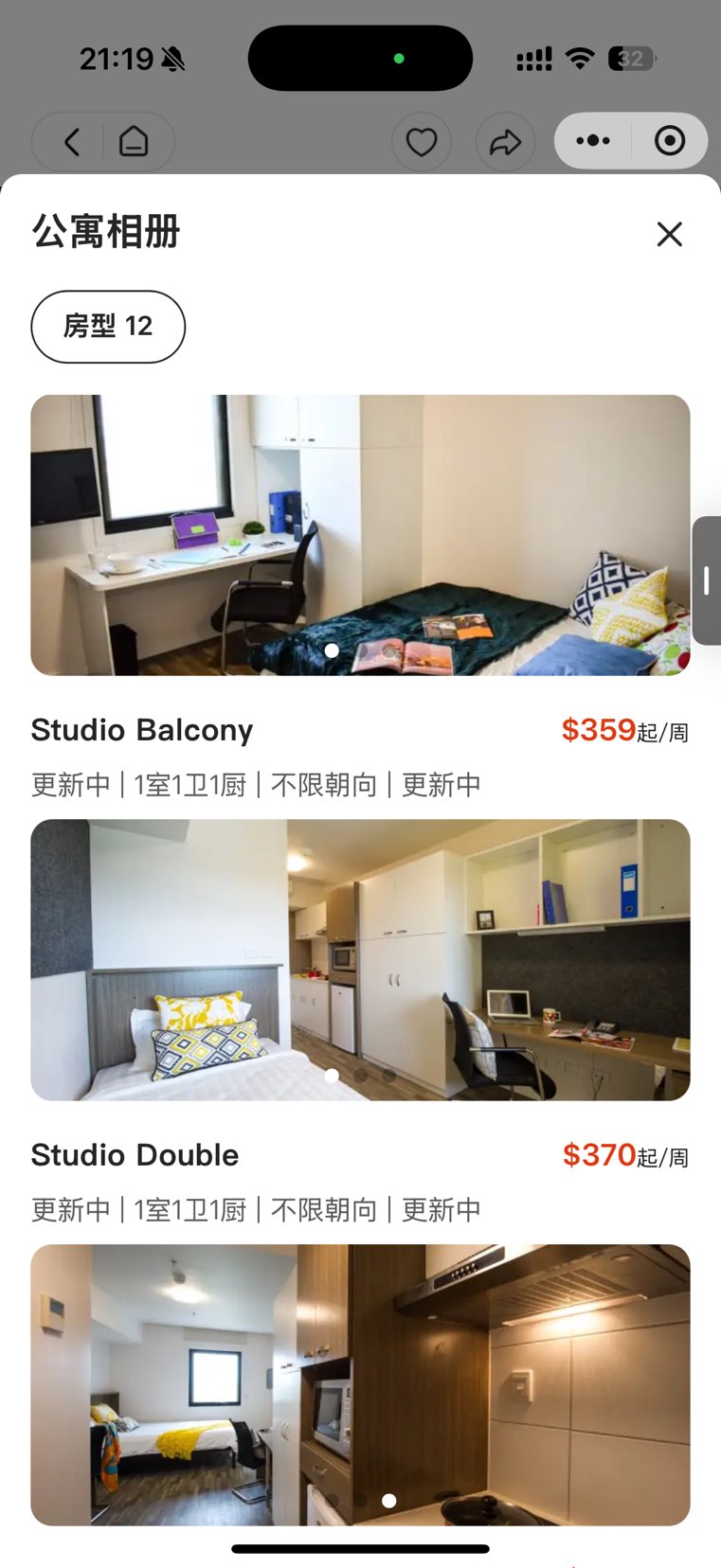The width and height of the screenshot is (721, 1568).
Task: View the kitchen photo of the third room
Action: click(360, 1383)
